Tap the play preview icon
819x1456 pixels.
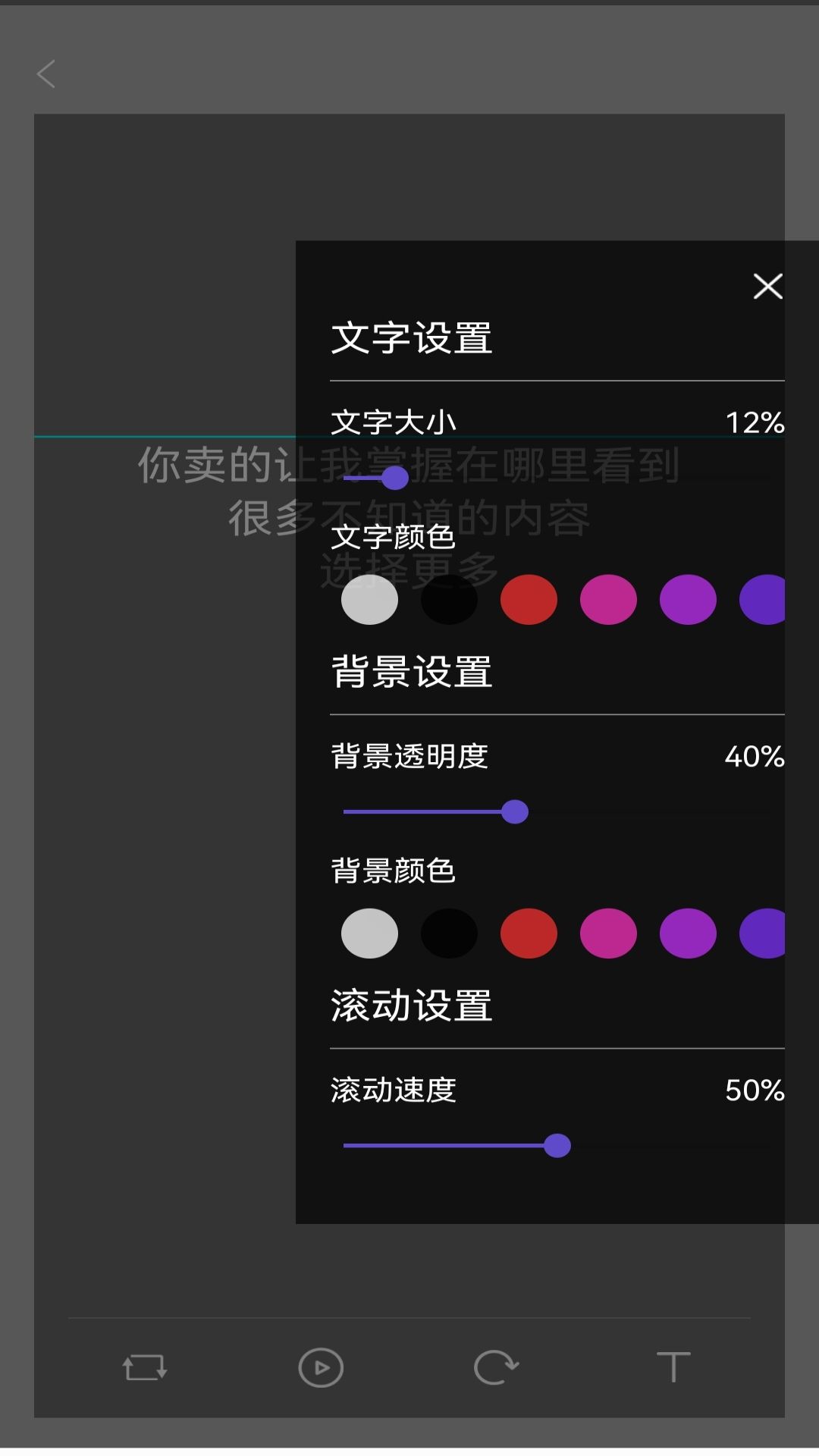point(321,1367)
